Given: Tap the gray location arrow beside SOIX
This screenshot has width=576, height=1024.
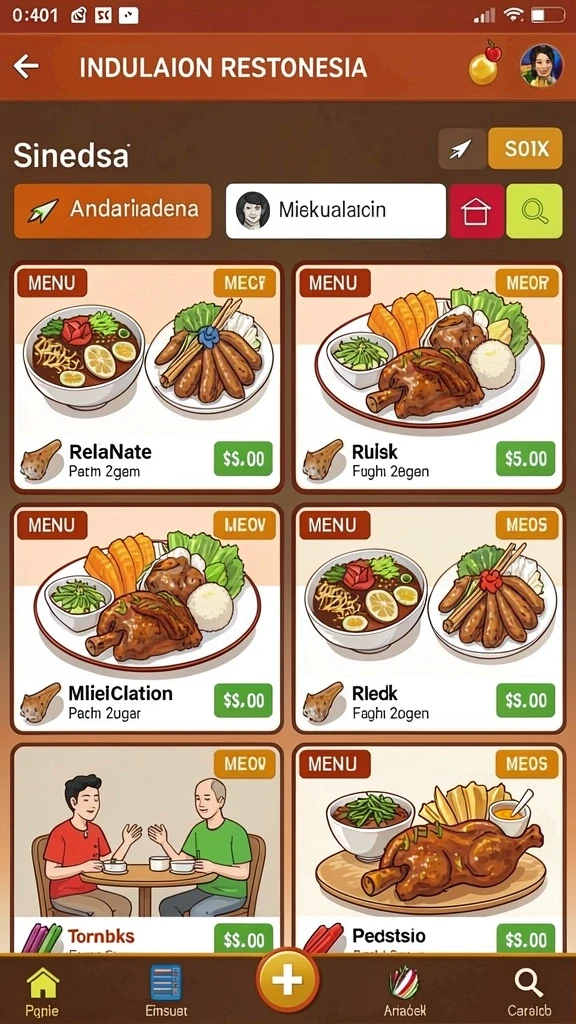Looking at the screenshot, I should [x=462, y=149].
